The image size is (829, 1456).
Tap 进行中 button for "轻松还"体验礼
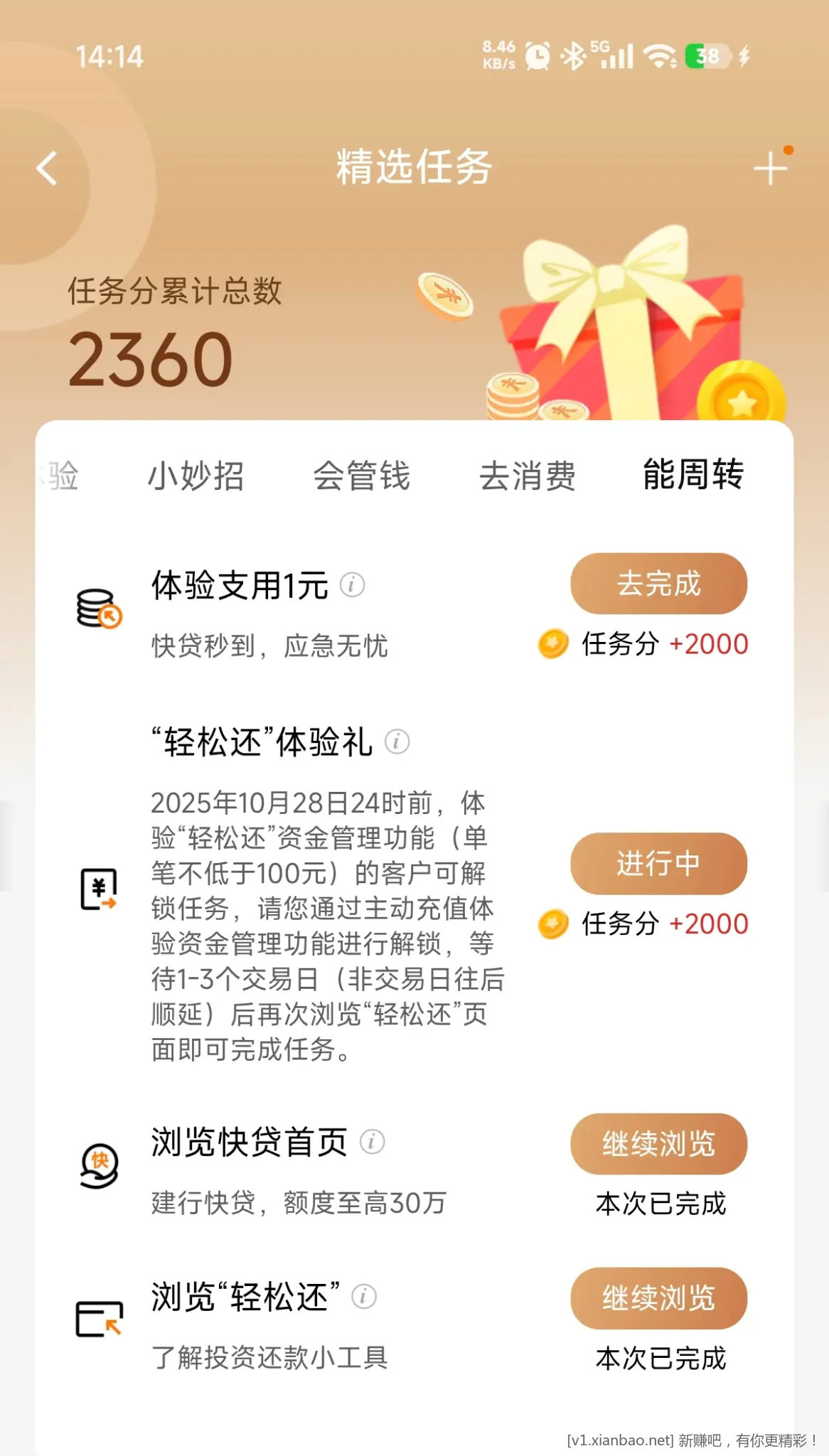click(658, 863)
